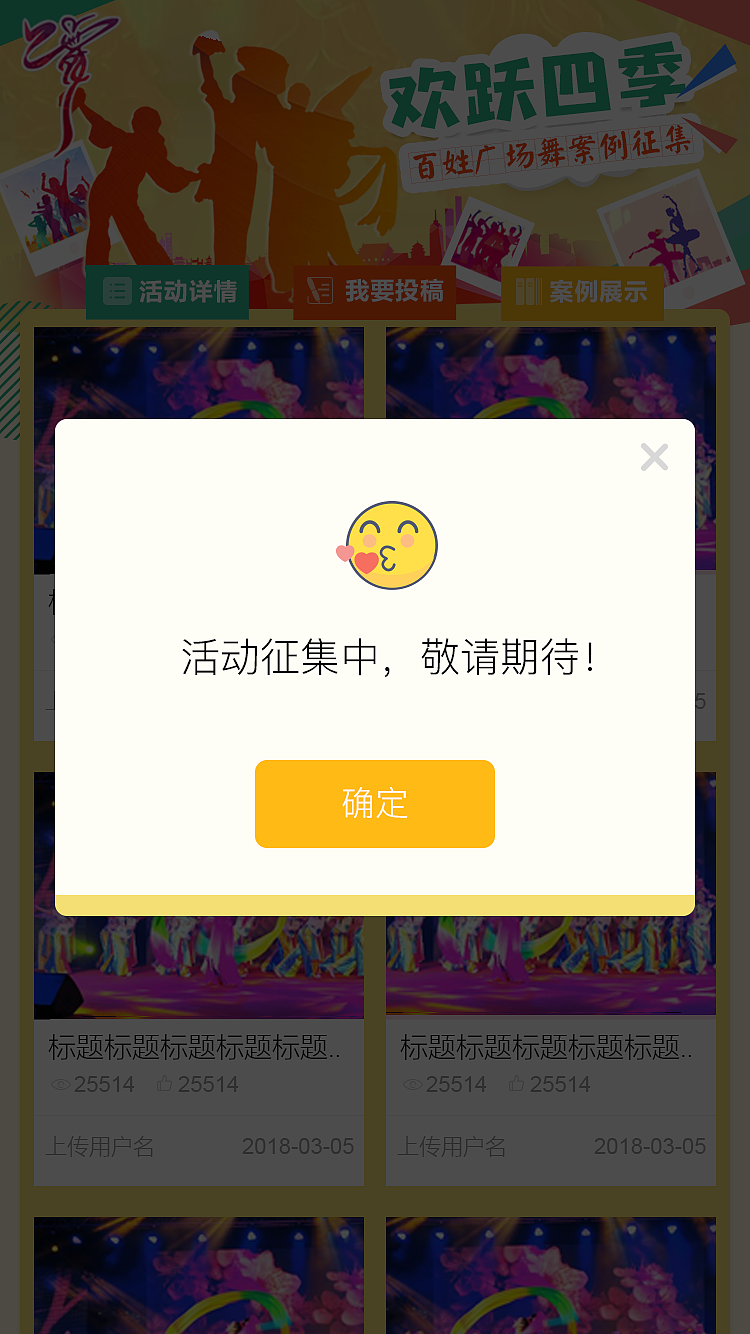Click the document icon beside 活动详情
The height and width of the screenshot is (1334, 750).
coord(117,291)
